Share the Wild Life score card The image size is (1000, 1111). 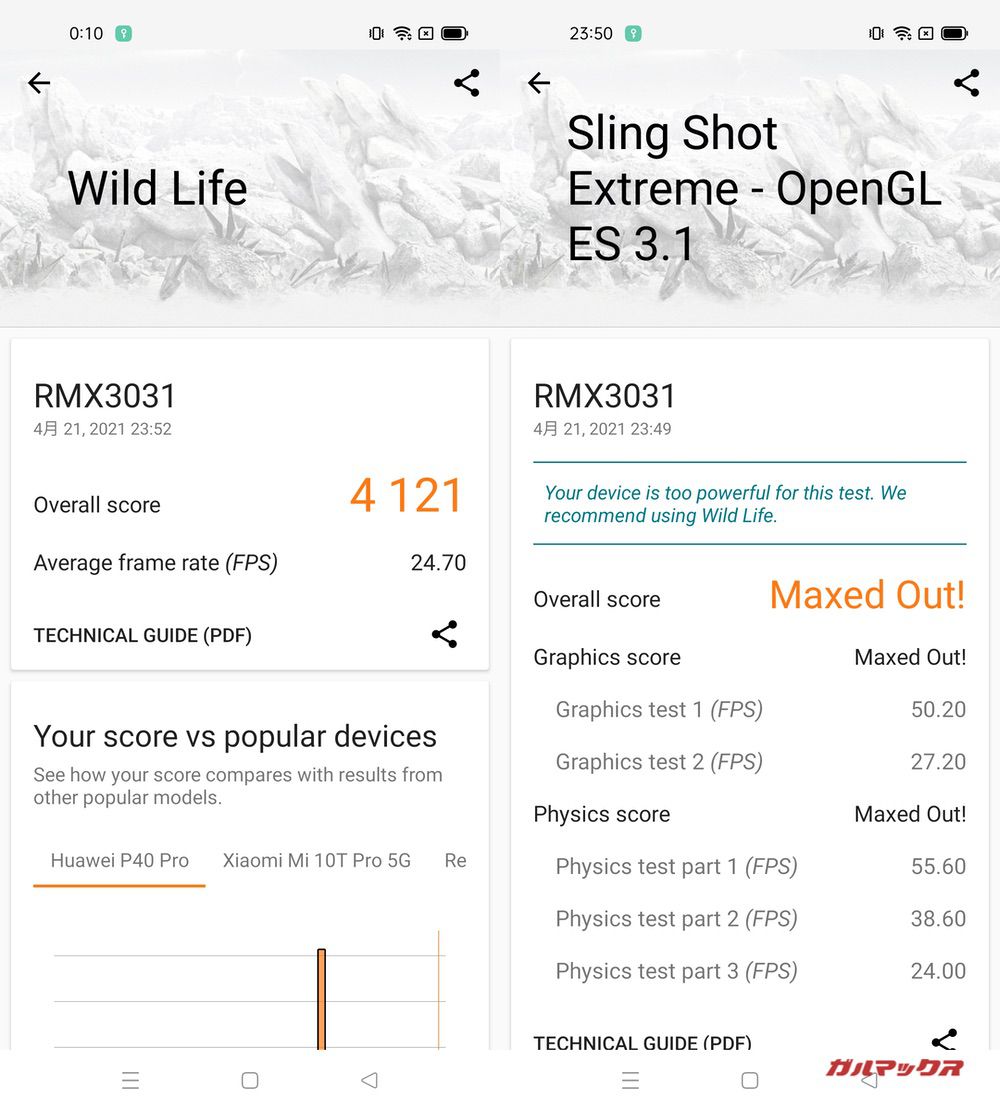444,634
